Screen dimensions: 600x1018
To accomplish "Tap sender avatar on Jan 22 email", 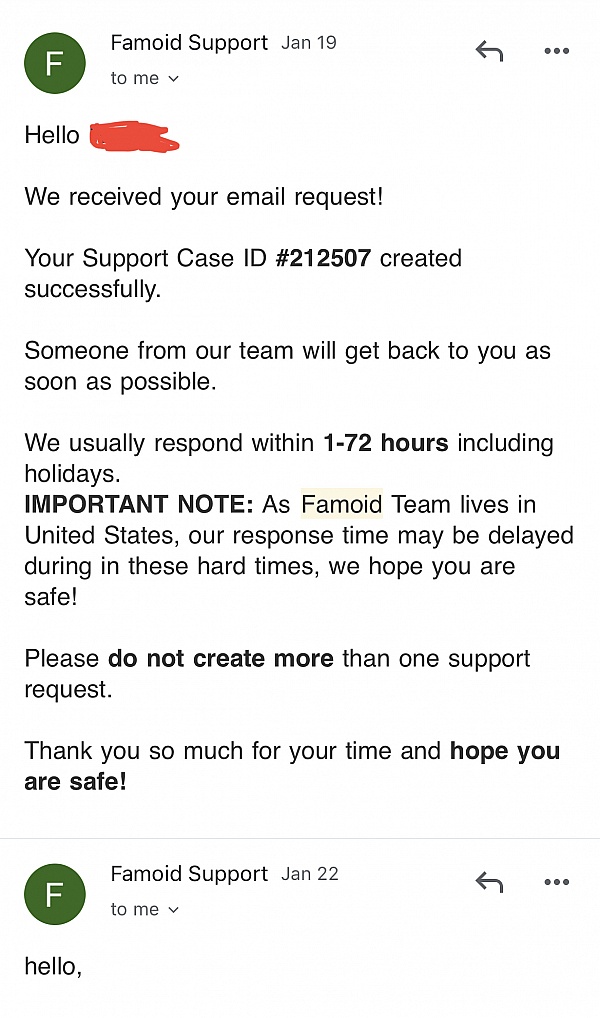I will click(55, 894).
